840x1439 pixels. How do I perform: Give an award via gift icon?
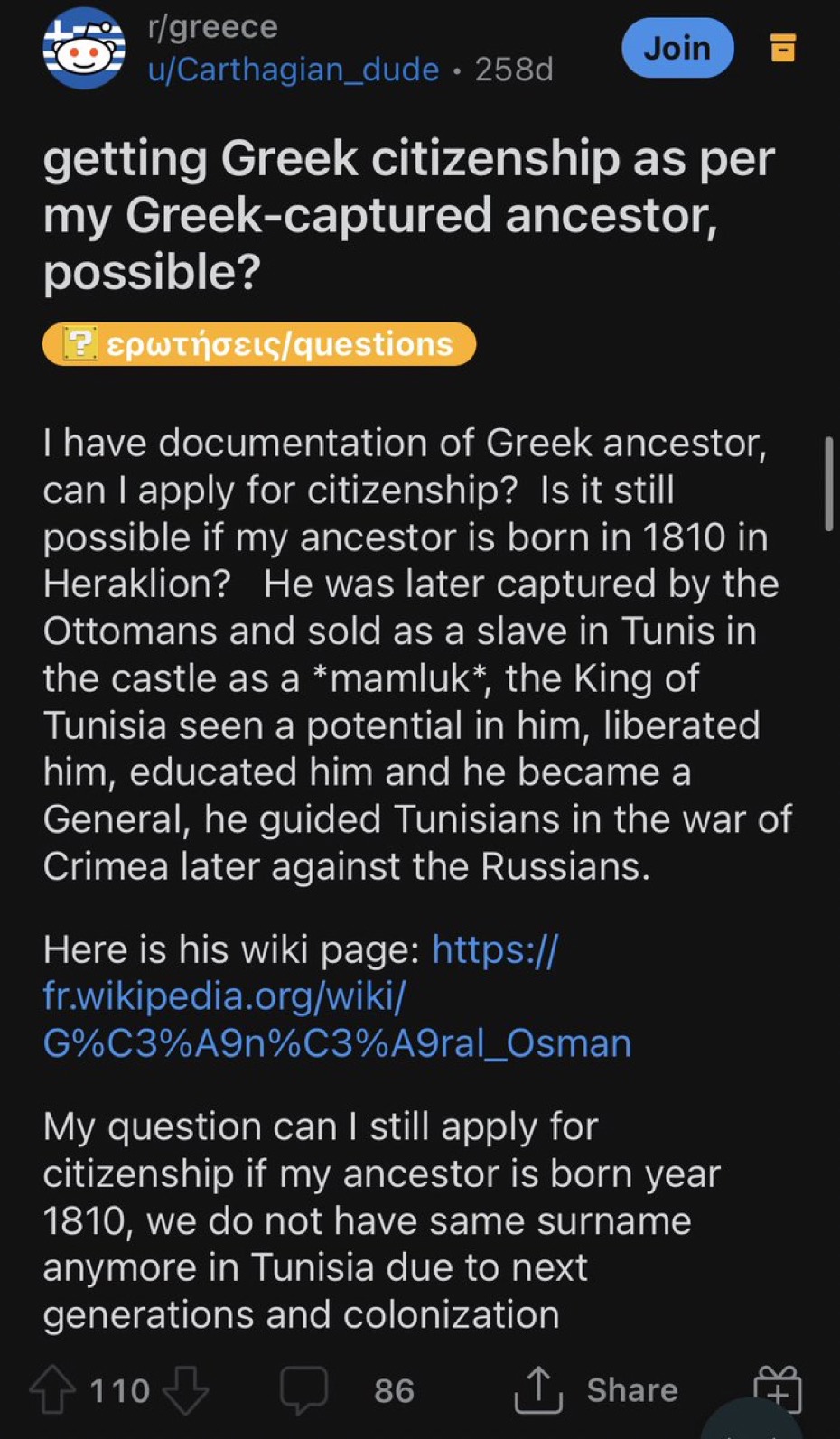pyautogui.click(x=777, y=1389)
